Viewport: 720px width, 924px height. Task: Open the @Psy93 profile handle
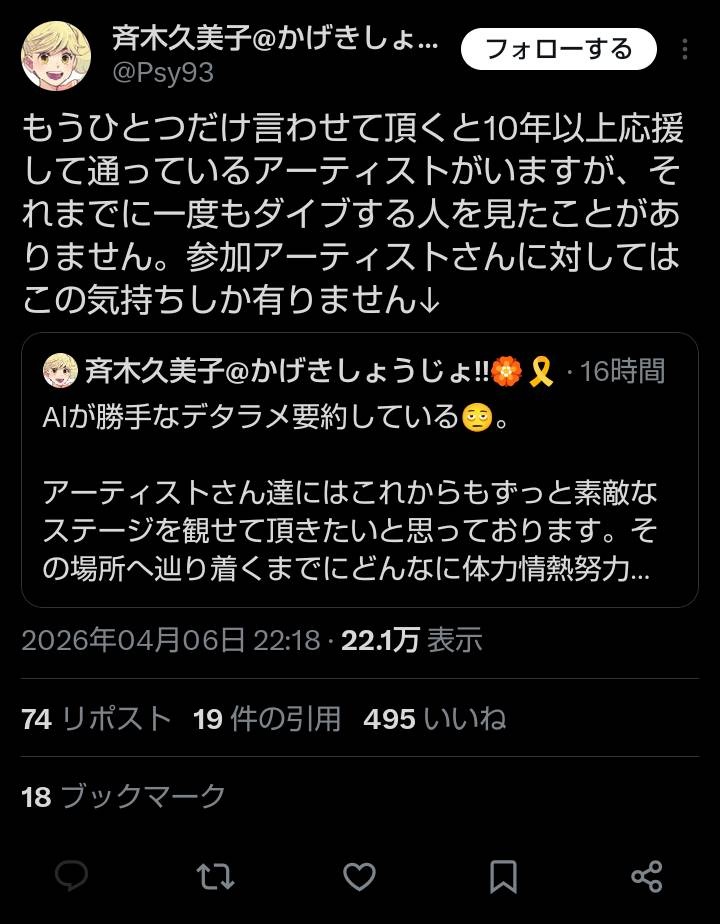coord(166,73)
